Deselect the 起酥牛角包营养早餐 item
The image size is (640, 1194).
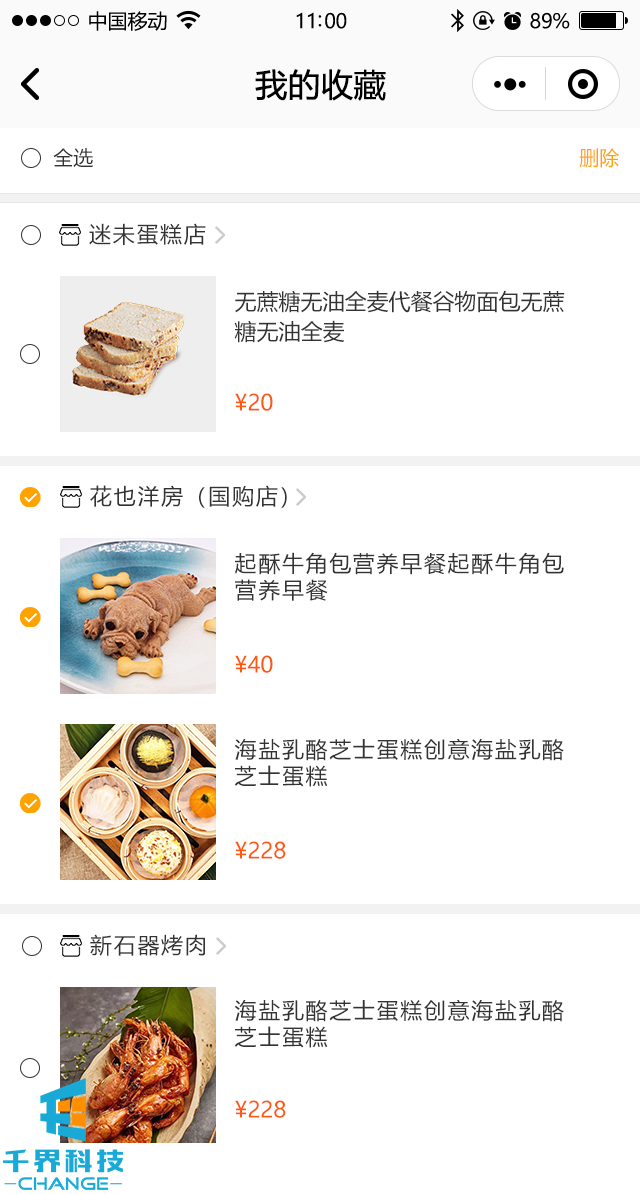click(31, 617)
